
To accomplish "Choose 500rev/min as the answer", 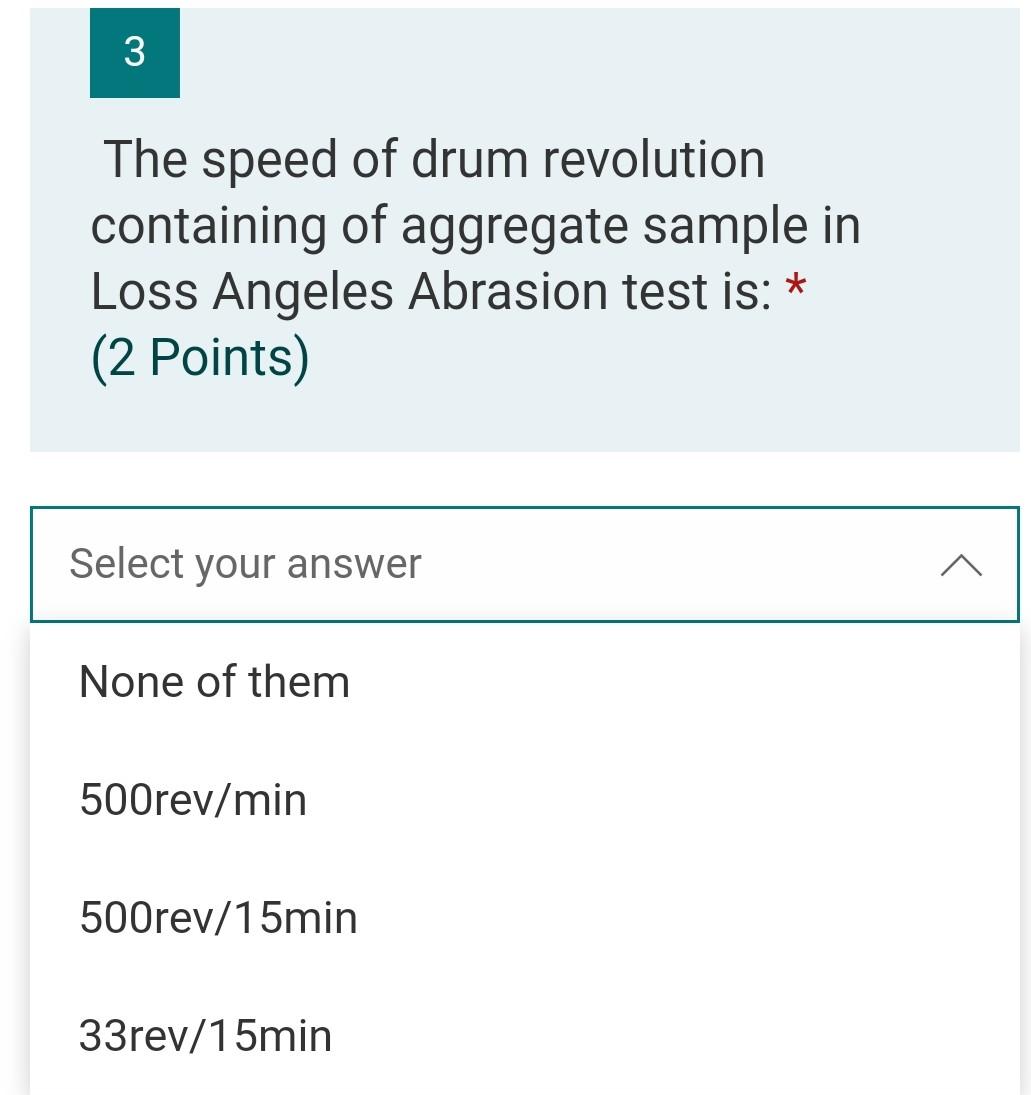I will (193, 801).
